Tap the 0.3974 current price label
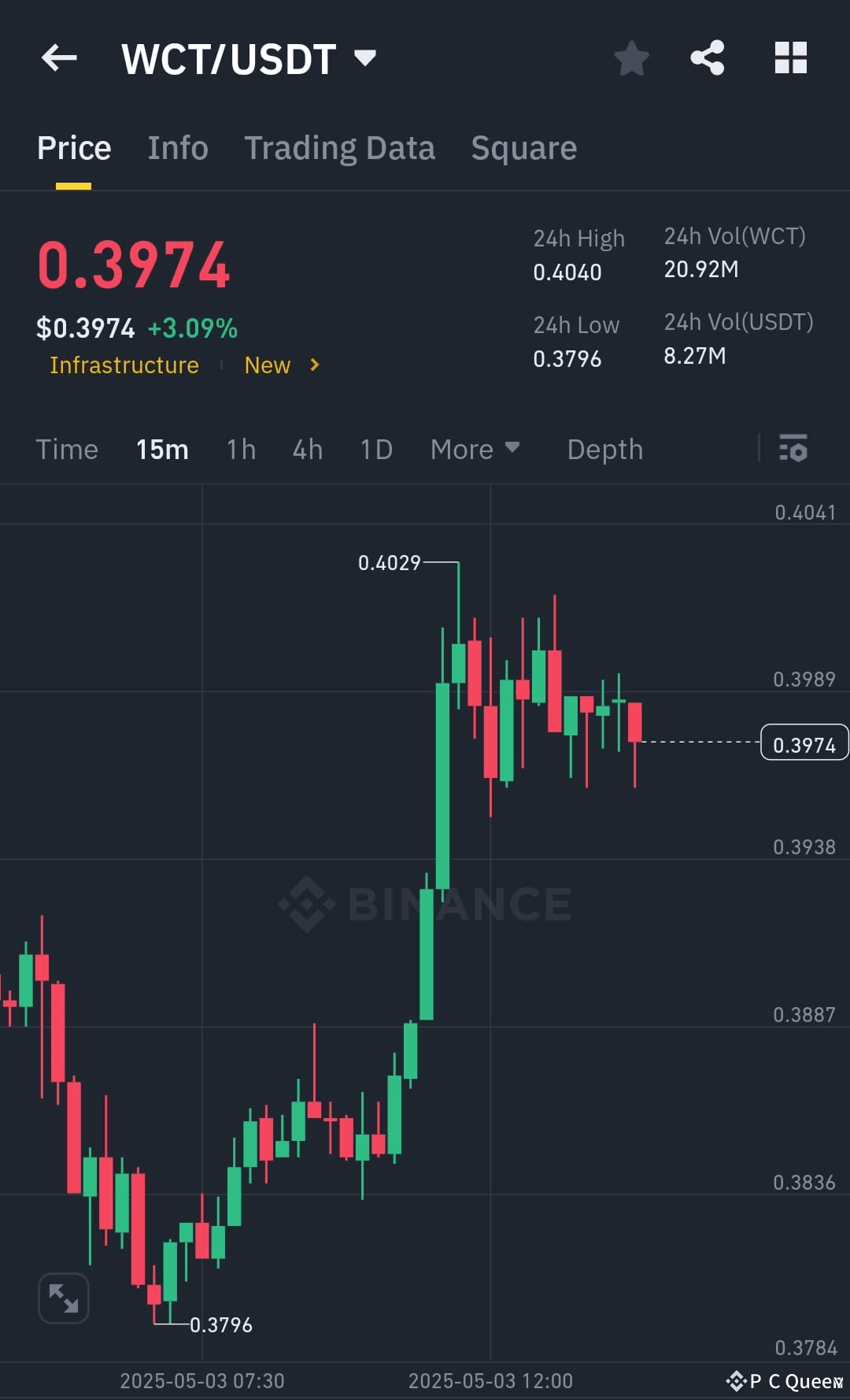The height and width of the screenshot is (1400, 850). click(803, 741)
